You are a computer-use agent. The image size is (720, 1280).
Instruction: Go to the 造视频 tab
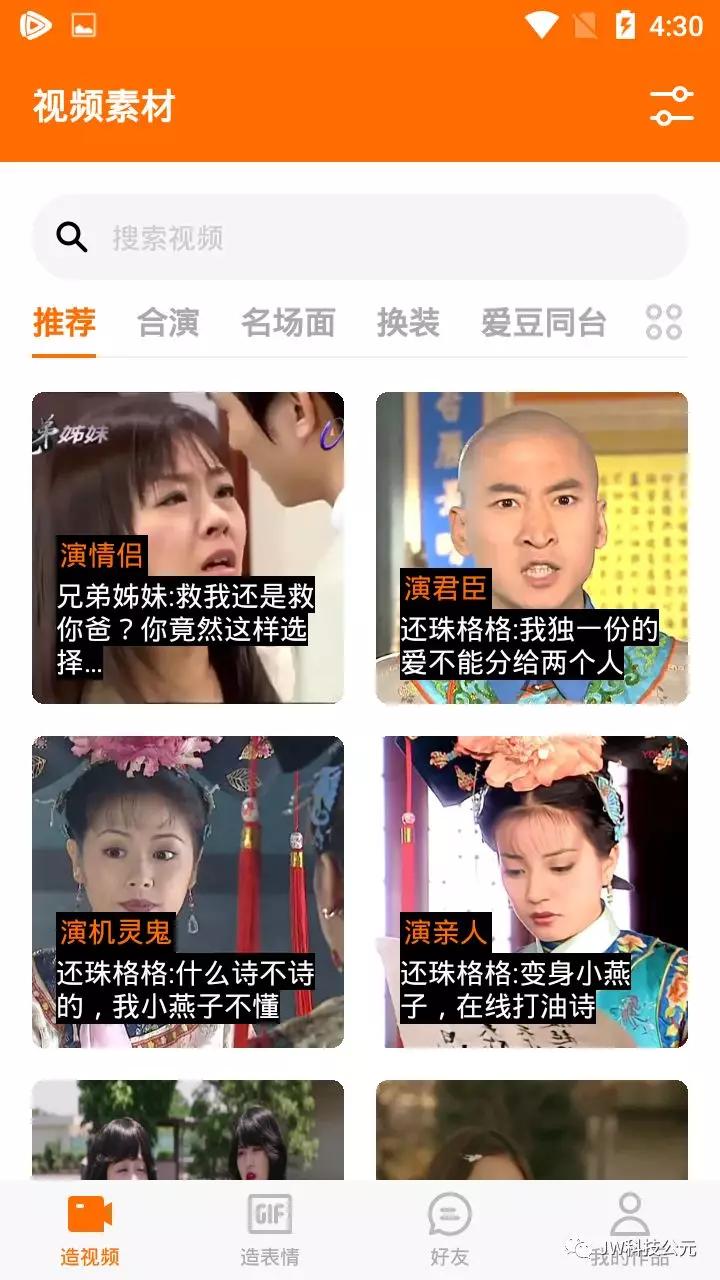click(90, 1230)
